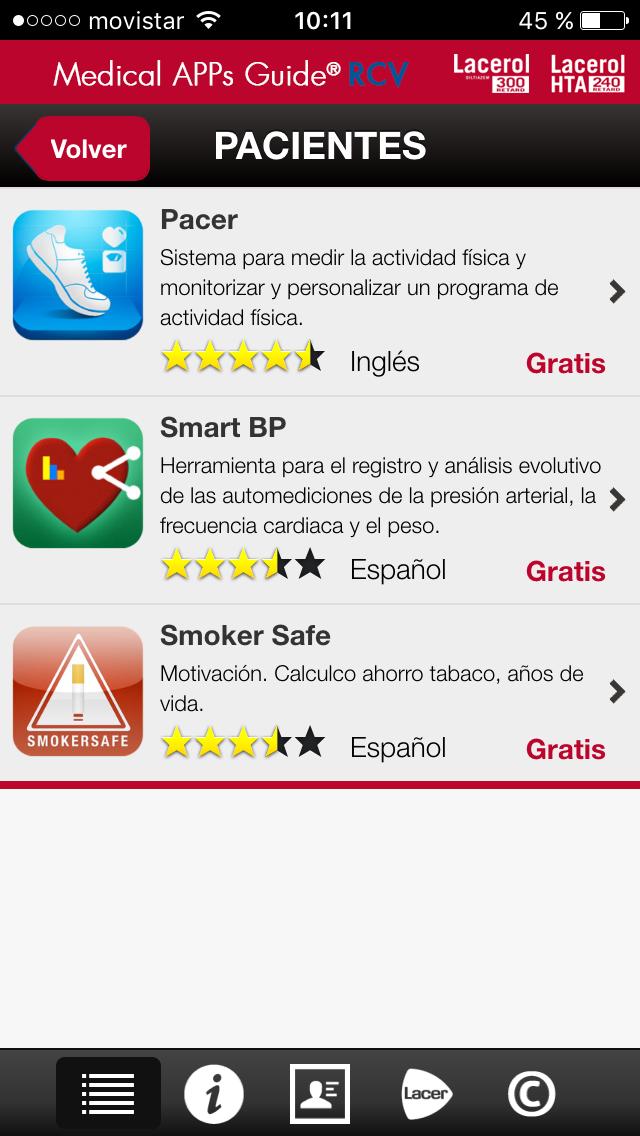Switch to the list tab

[x=108, y=1093]
